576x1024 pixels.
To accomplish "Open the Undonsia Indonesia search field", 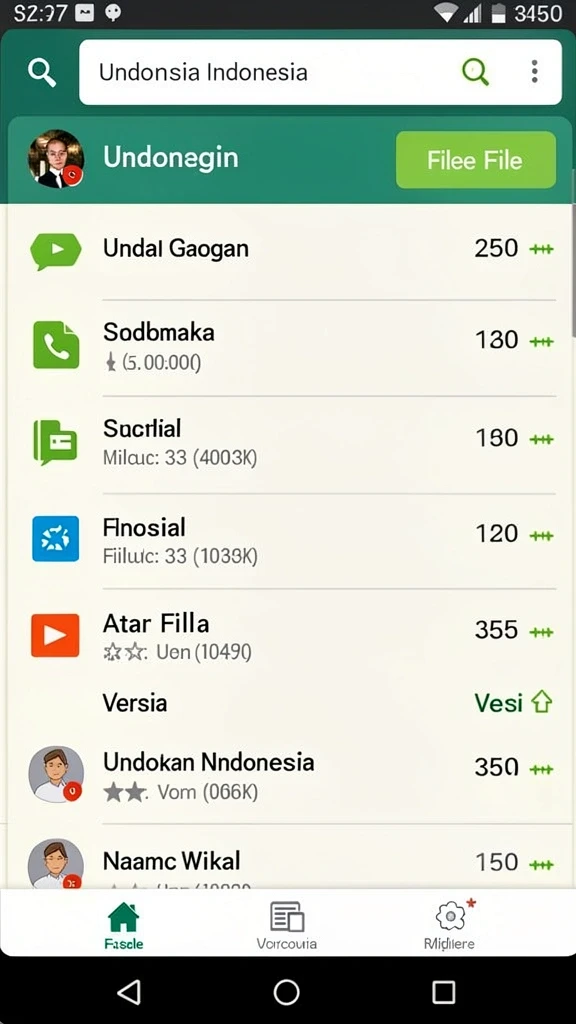I will click(320, 72).
